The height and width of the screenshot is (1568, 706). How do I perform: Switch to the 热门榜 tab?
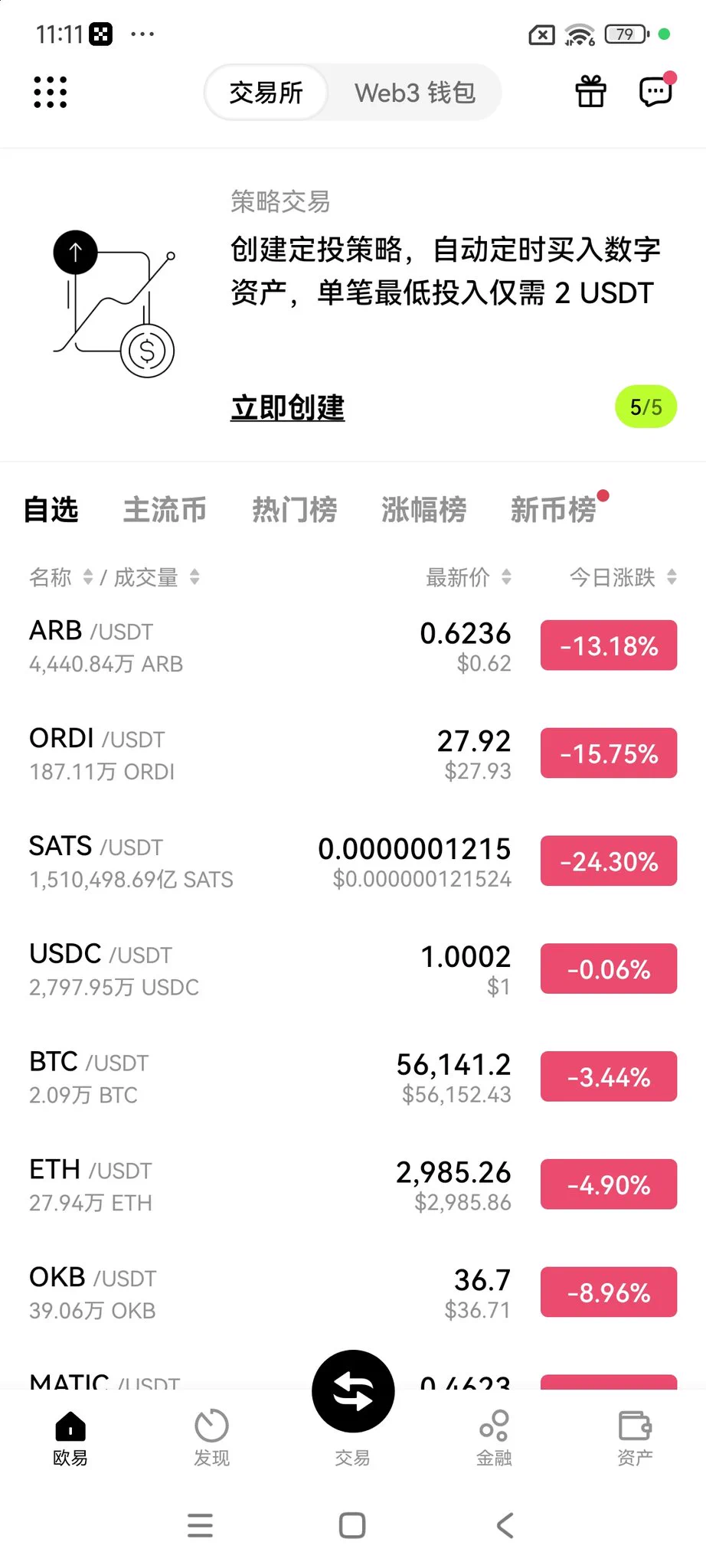click(294, 509)
